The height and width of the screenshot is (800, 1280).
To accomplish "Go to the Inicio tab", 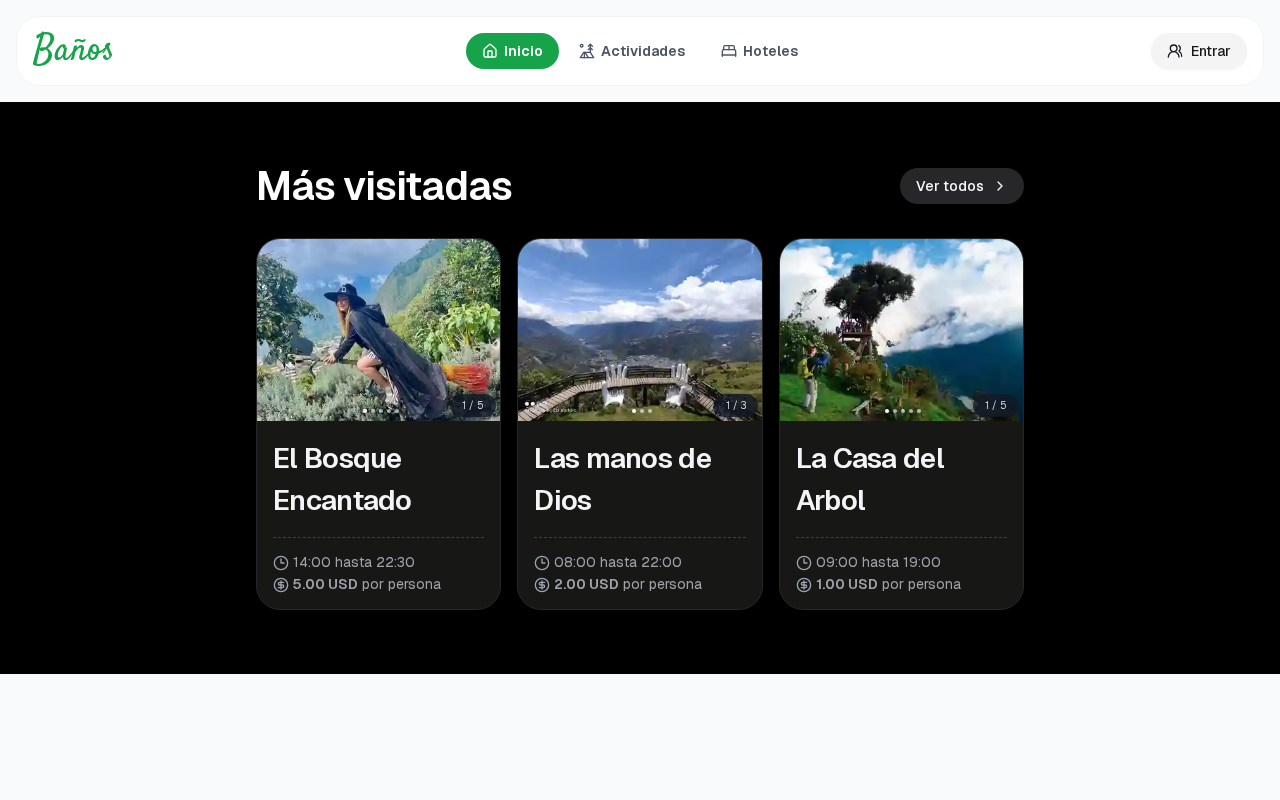I will pos(512,51).
